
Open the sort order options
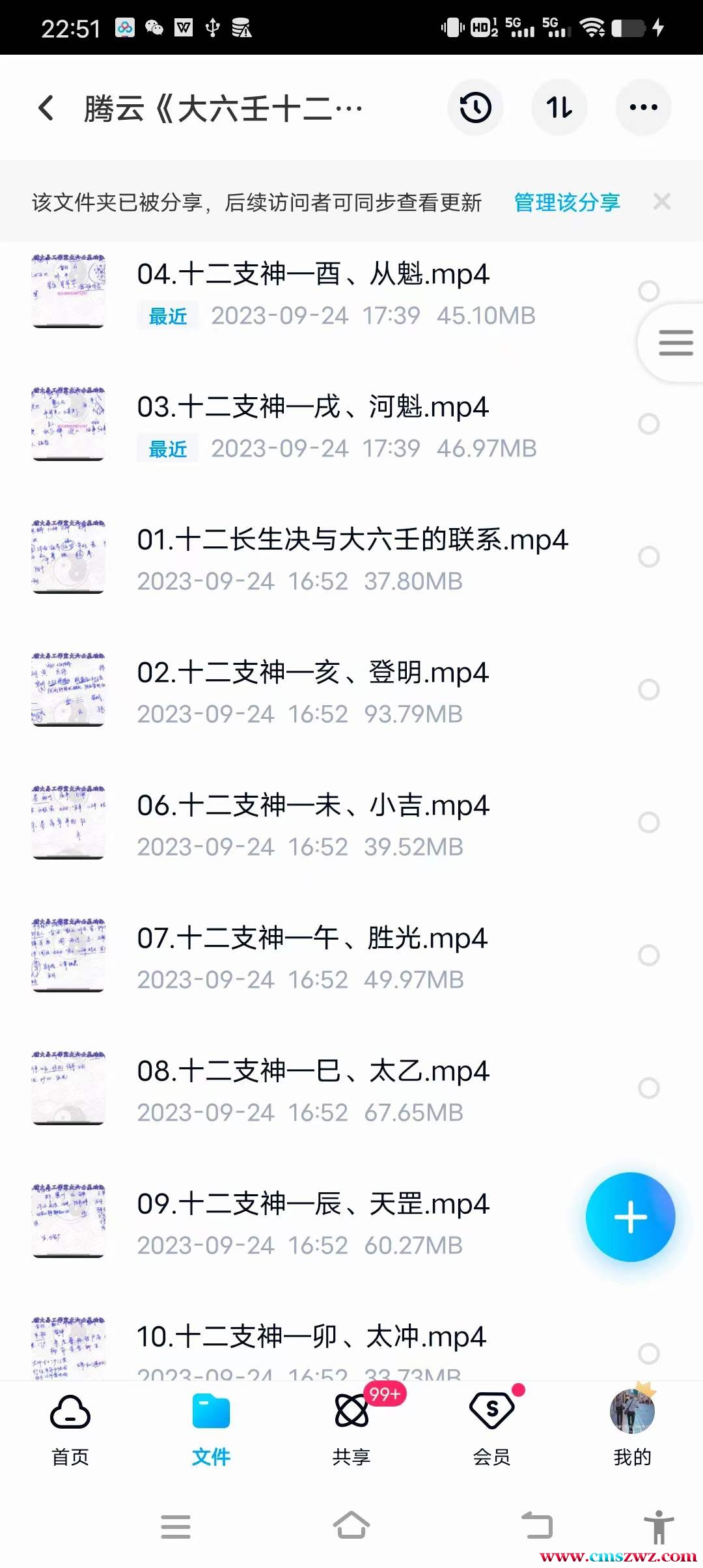pyautogui.click(x=559, y=108)
